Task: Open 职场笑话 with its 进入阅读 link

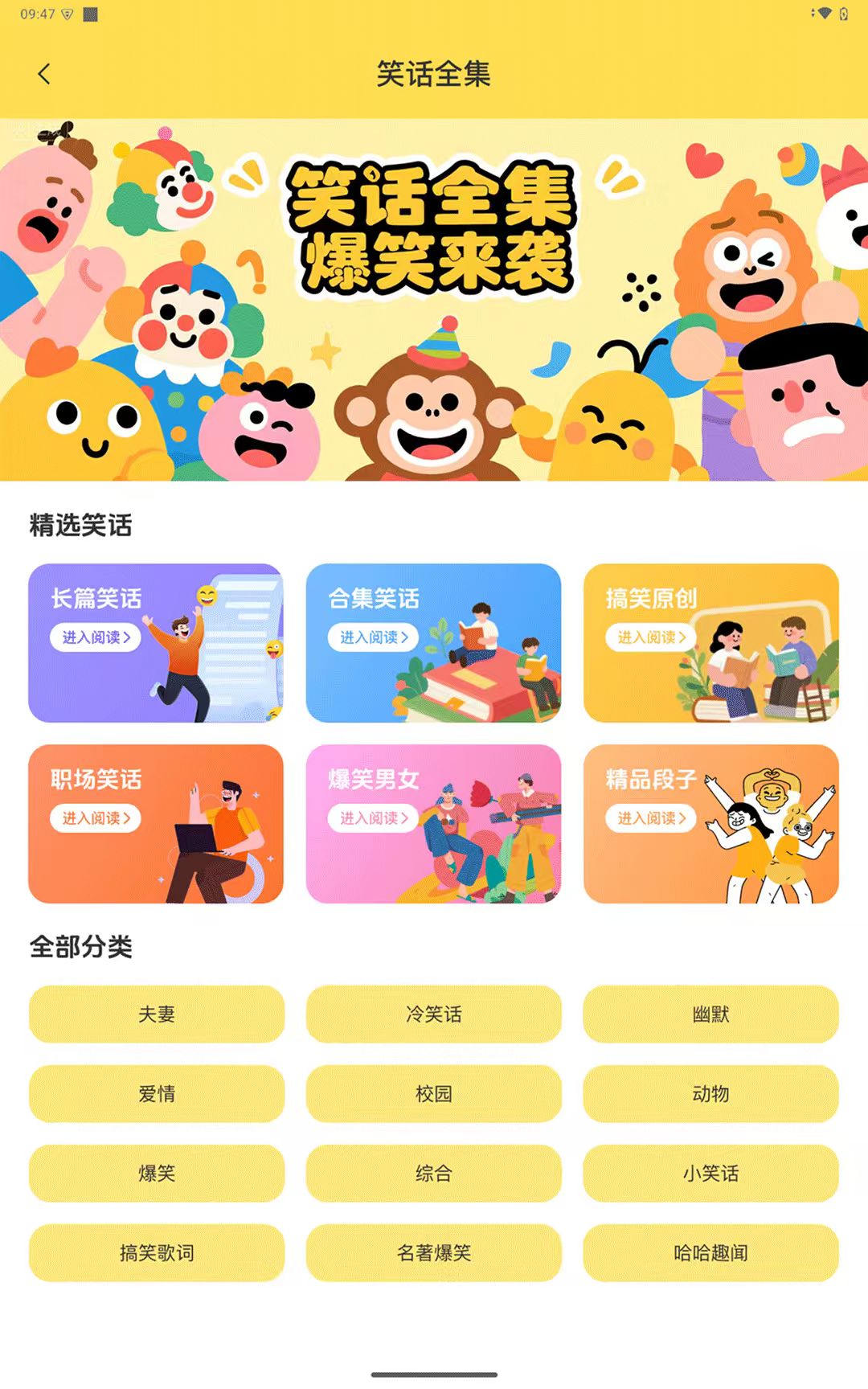Action: tap(95, 818)
